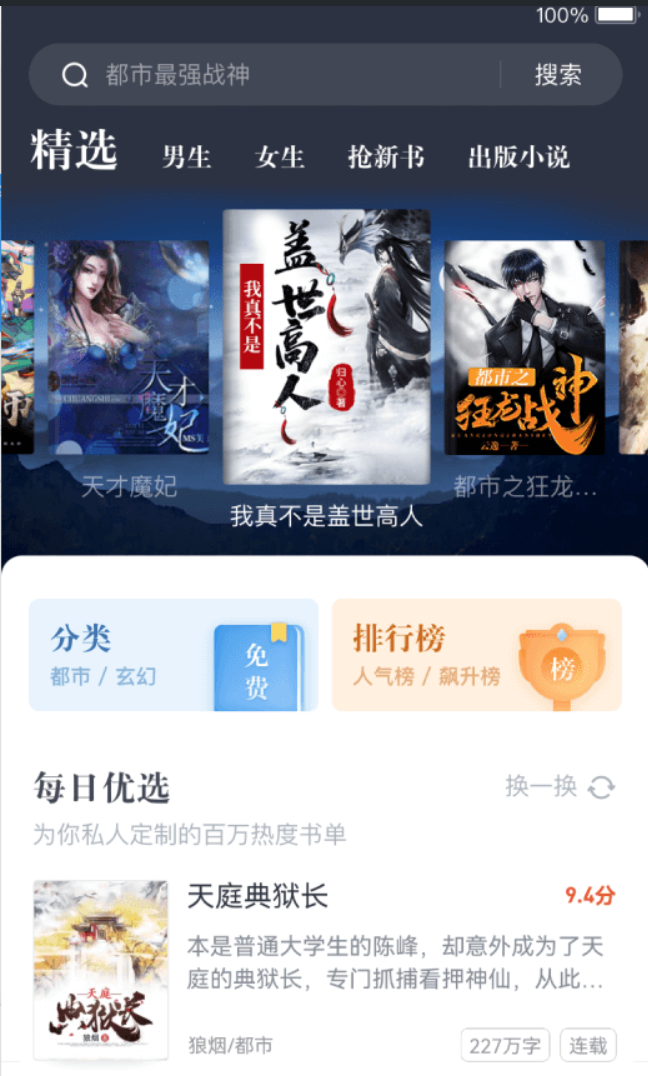Switch to the 女生 tab
This screenshot has height=1076, width=648.
pyautogui.click(x=280, y=157)
